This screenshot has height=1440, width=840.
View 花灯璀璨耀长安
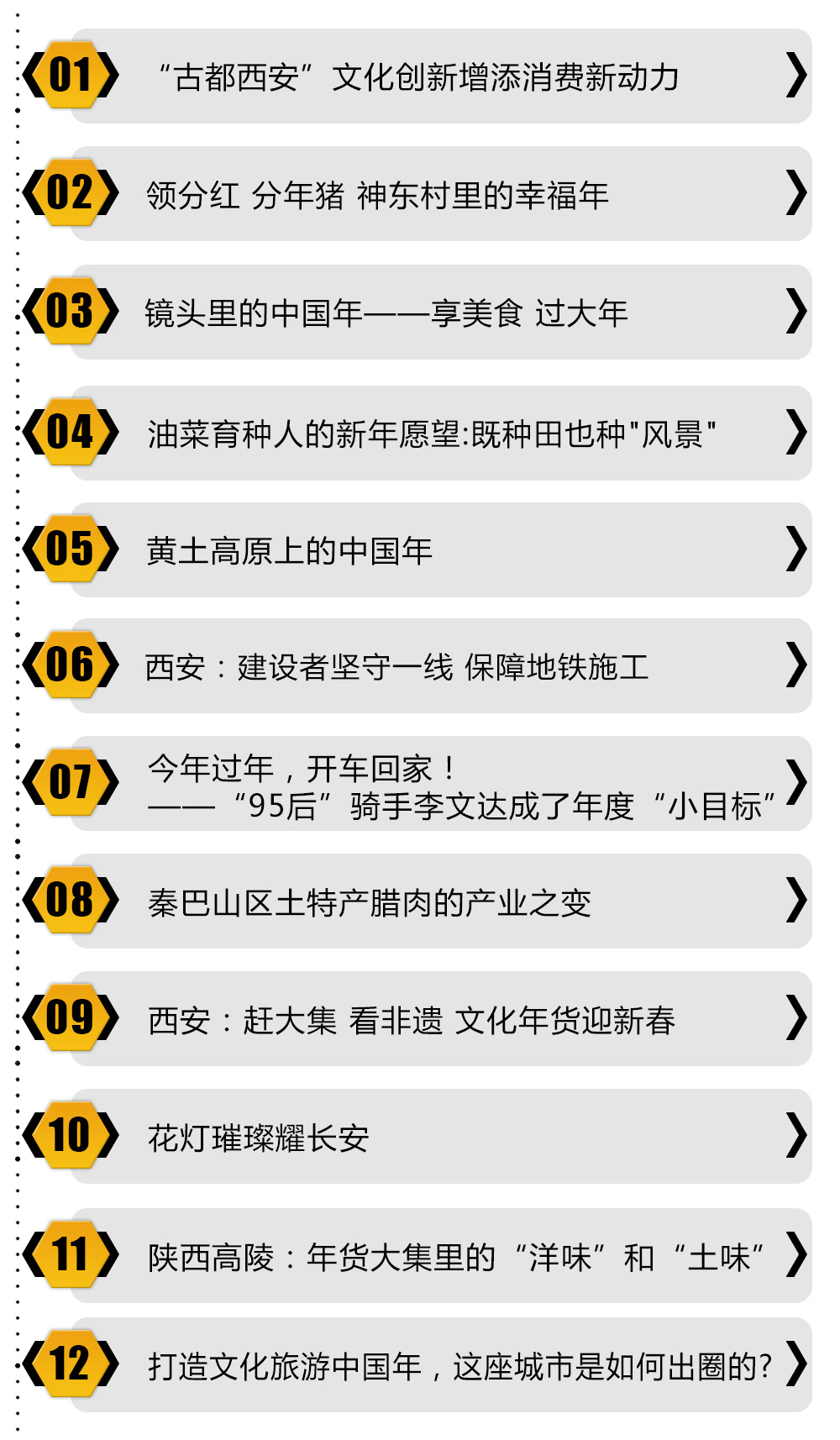click(x=259, y=1138)
